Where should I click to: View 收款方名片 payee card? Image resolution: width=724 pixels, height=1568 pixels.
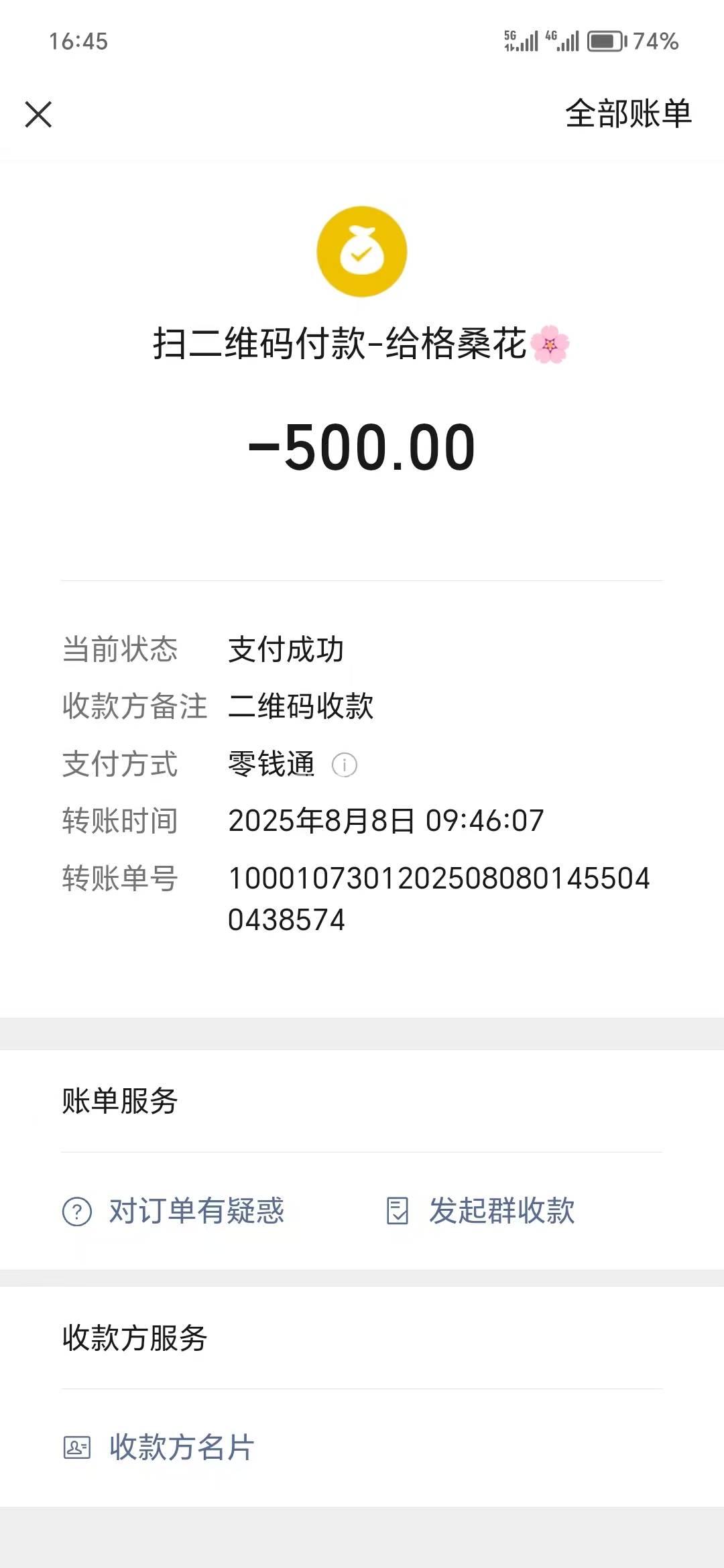coord(159,1447)
